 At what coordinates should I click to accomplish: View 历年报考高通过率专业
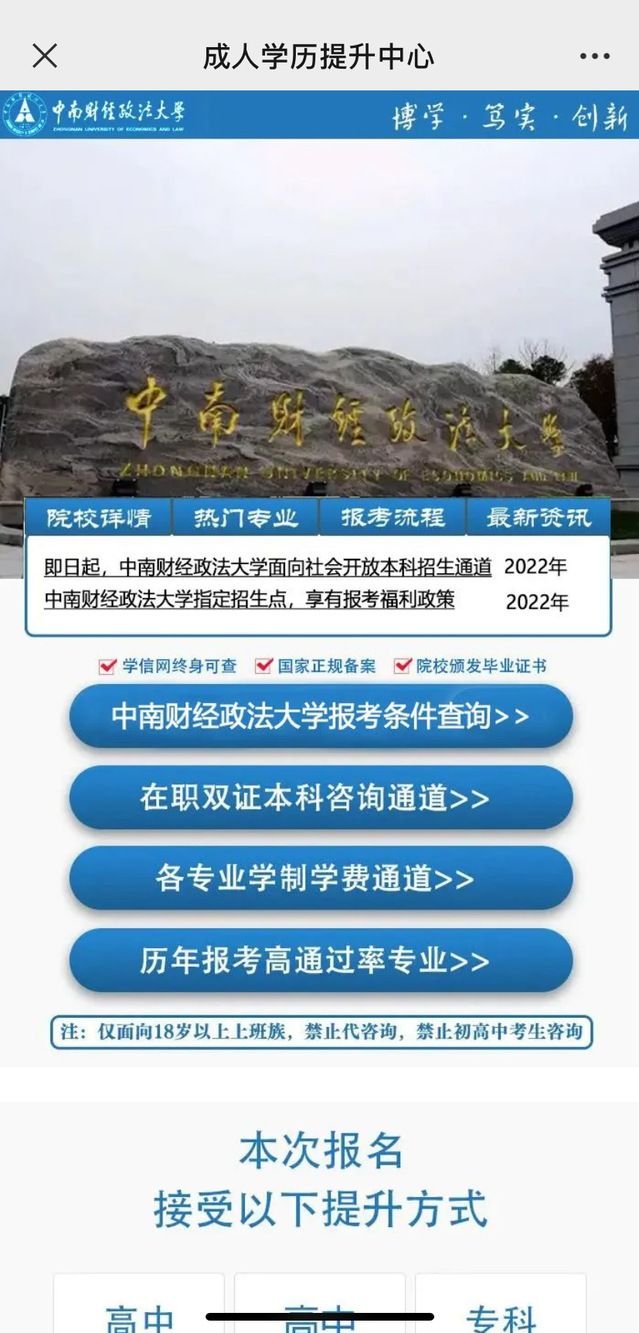320,960
